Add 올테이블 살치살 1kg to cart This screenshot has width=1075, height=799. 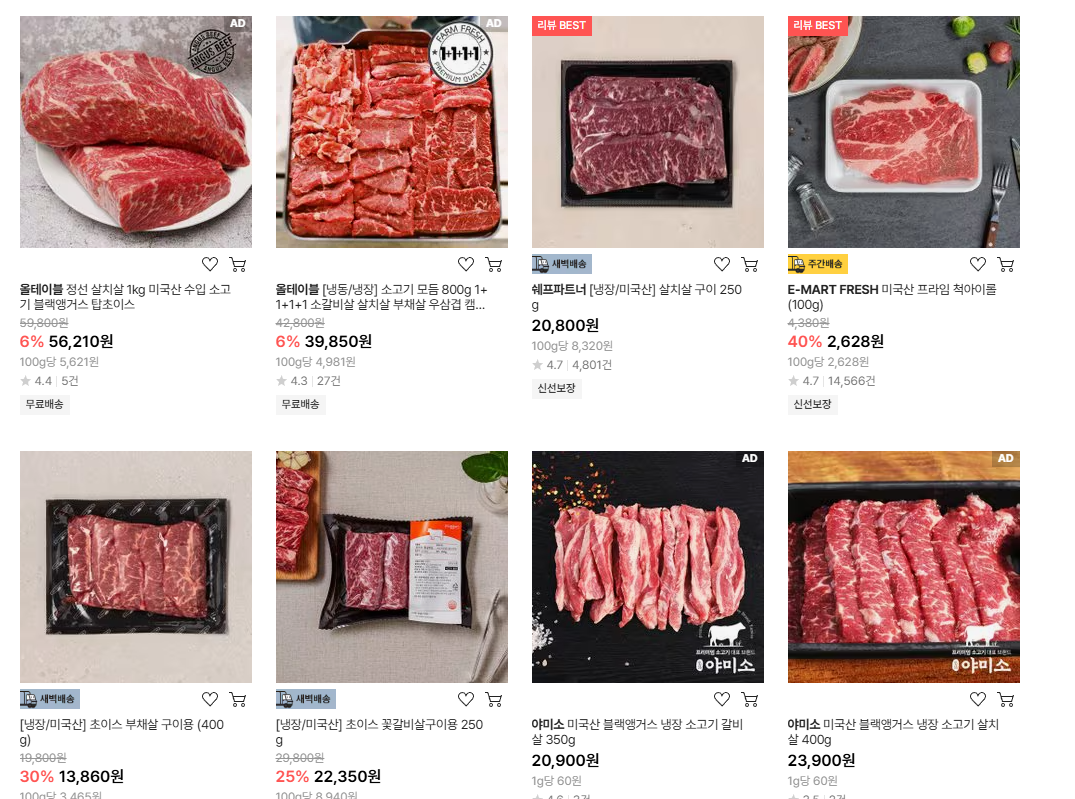[238, 264]
